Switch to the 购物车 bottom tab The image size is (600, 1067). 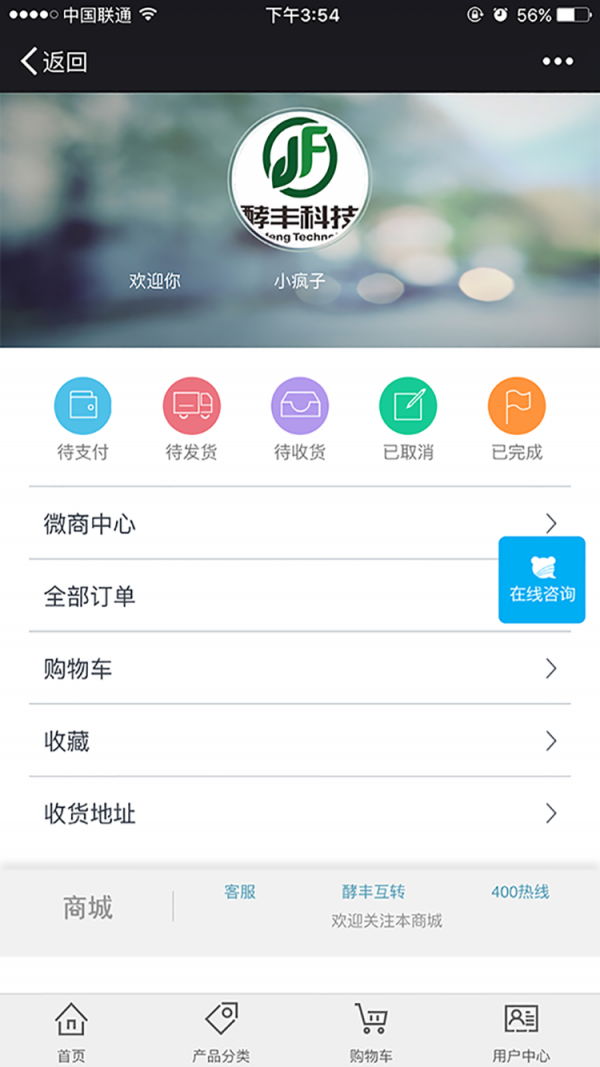[371, 1031]
